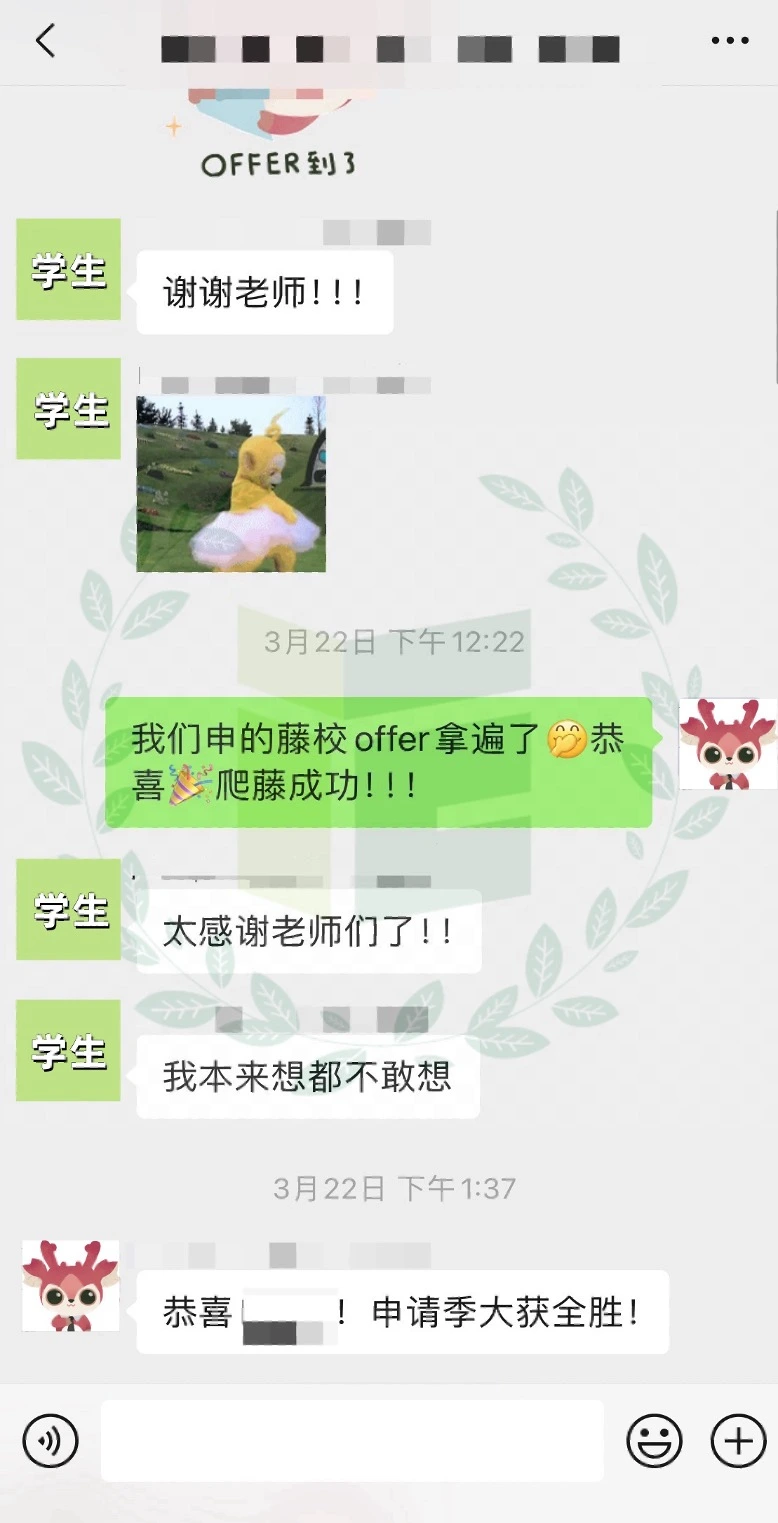Open the deer avatar beside 申请季大获全胜 message
Screen dimensions: 778x1523
pyautogui.click(x=71, y=1285)
